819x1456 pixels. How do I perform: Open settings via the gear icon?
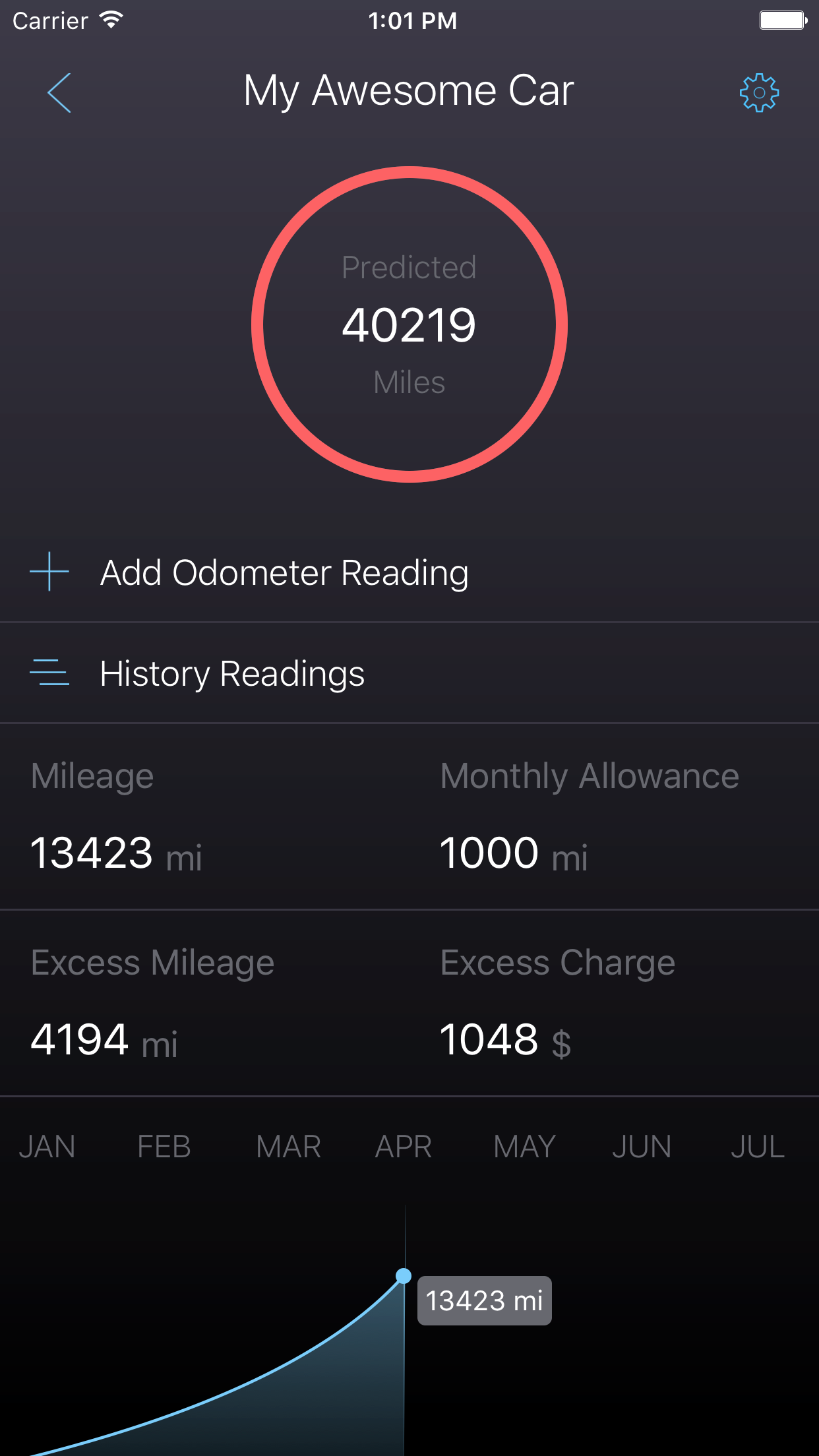(759, 93)
